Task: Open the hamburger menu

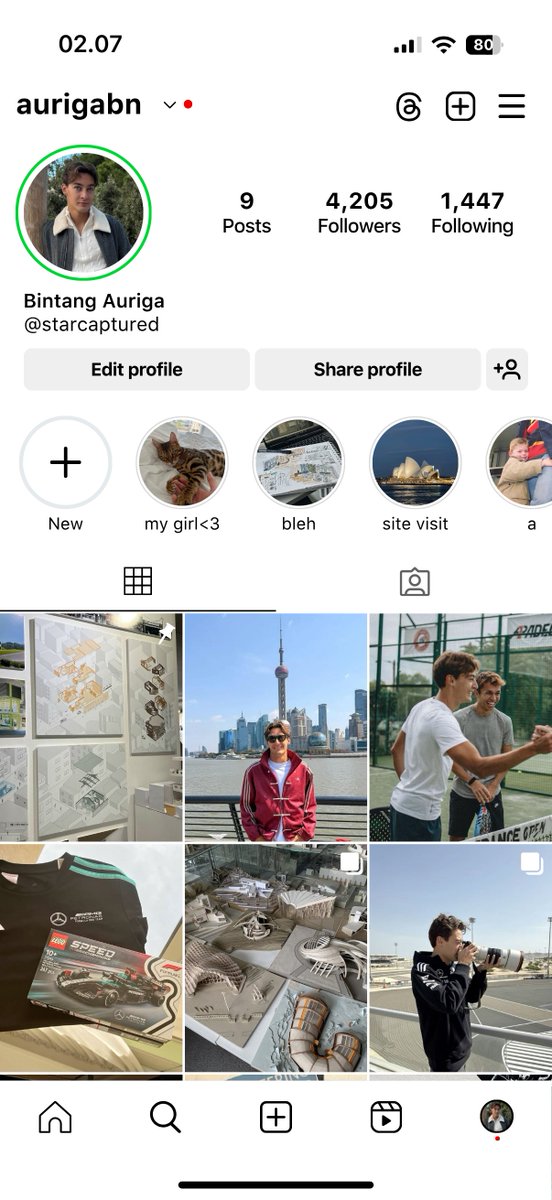Action: click(511, 106)
